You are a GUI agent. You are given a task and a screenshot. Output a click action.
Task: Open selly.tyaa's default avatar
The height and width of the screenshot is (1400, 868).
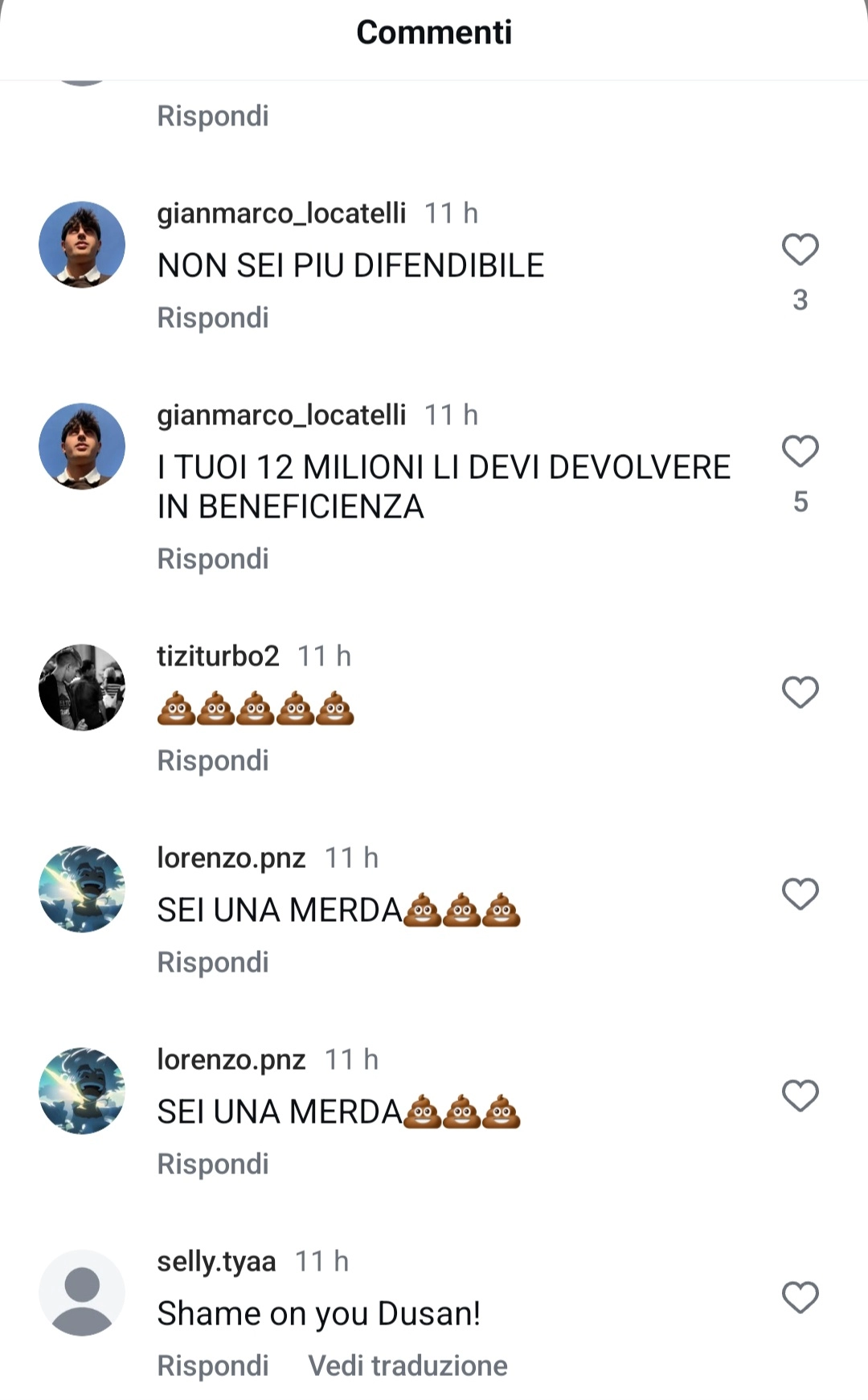(x=82, y=1292)
